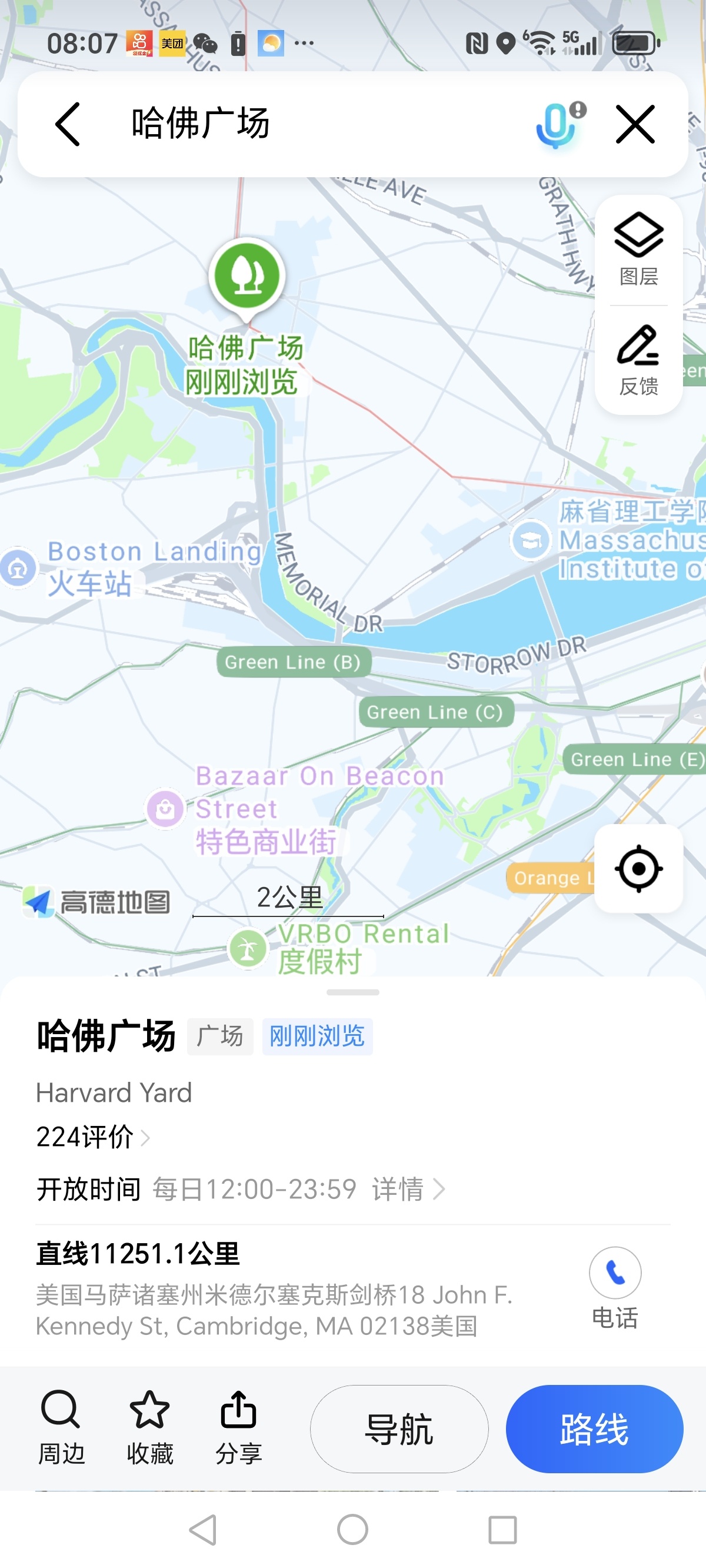Open 反馈 to send feedback
The width and height of the screenshot is (706, 1568).
click(638, 360)
